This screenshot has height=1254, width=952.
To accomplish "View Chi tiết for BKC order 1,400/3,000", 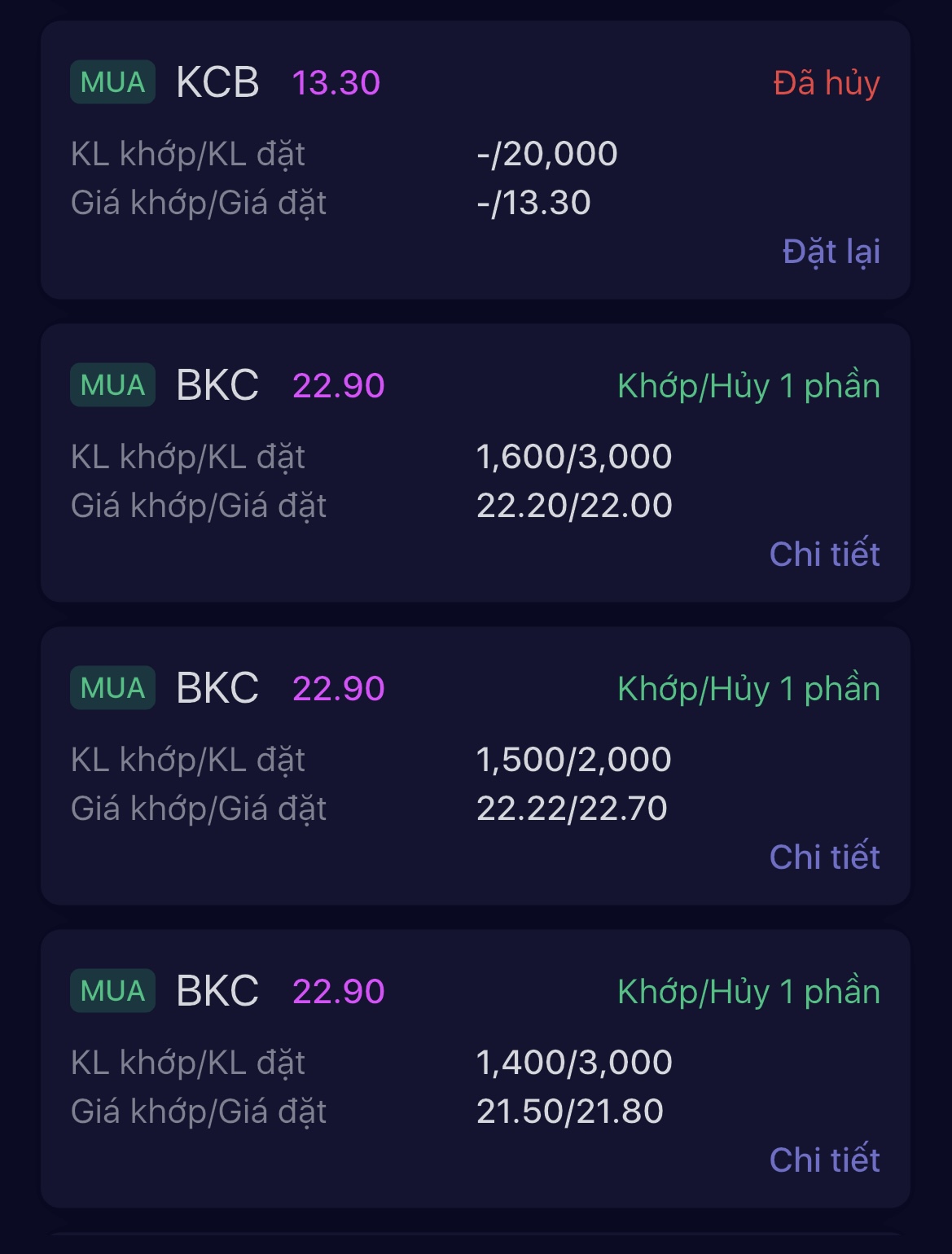I will 824,1160.
